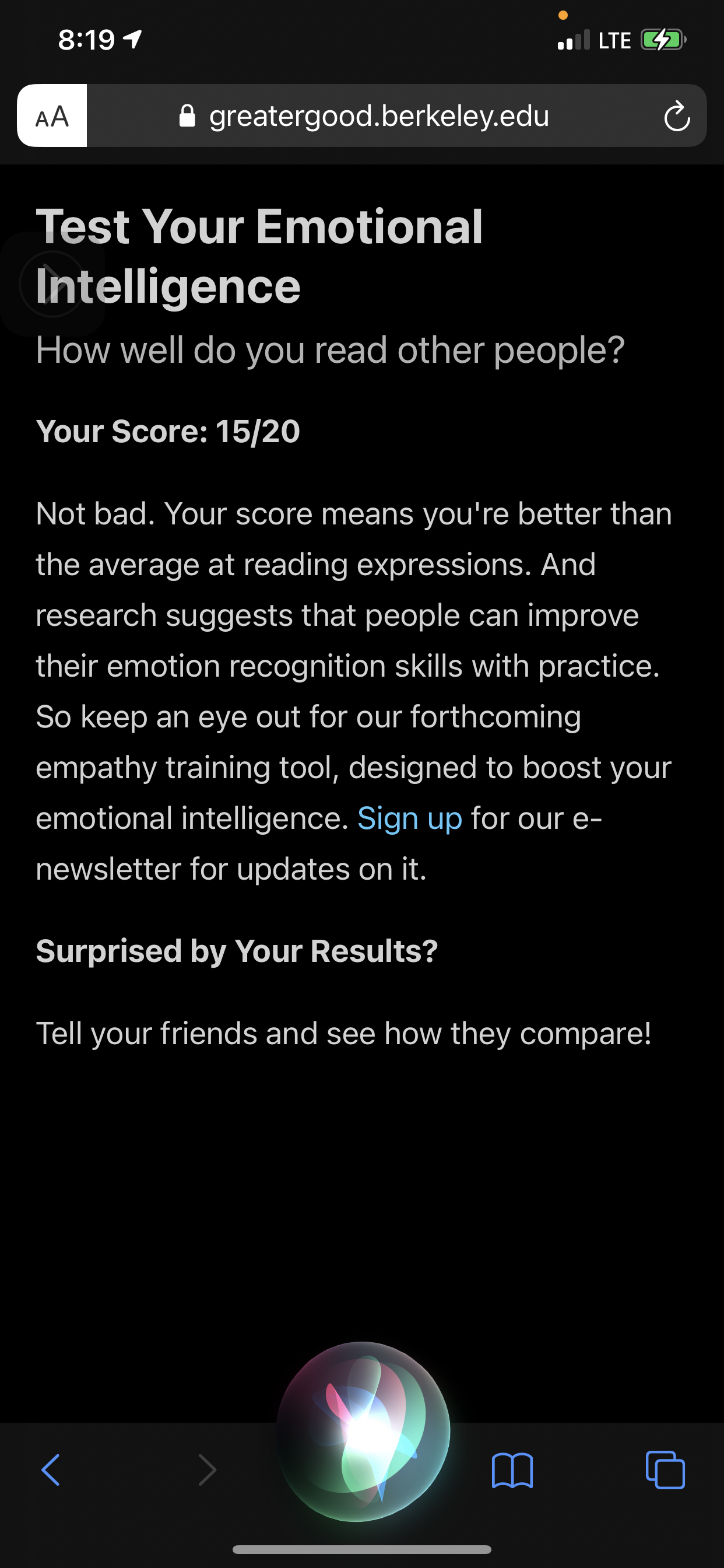Expand the side arrow panel handle
Image resolution: width=724 pixels, height=1568 pixels.
(x=51, y=284)
